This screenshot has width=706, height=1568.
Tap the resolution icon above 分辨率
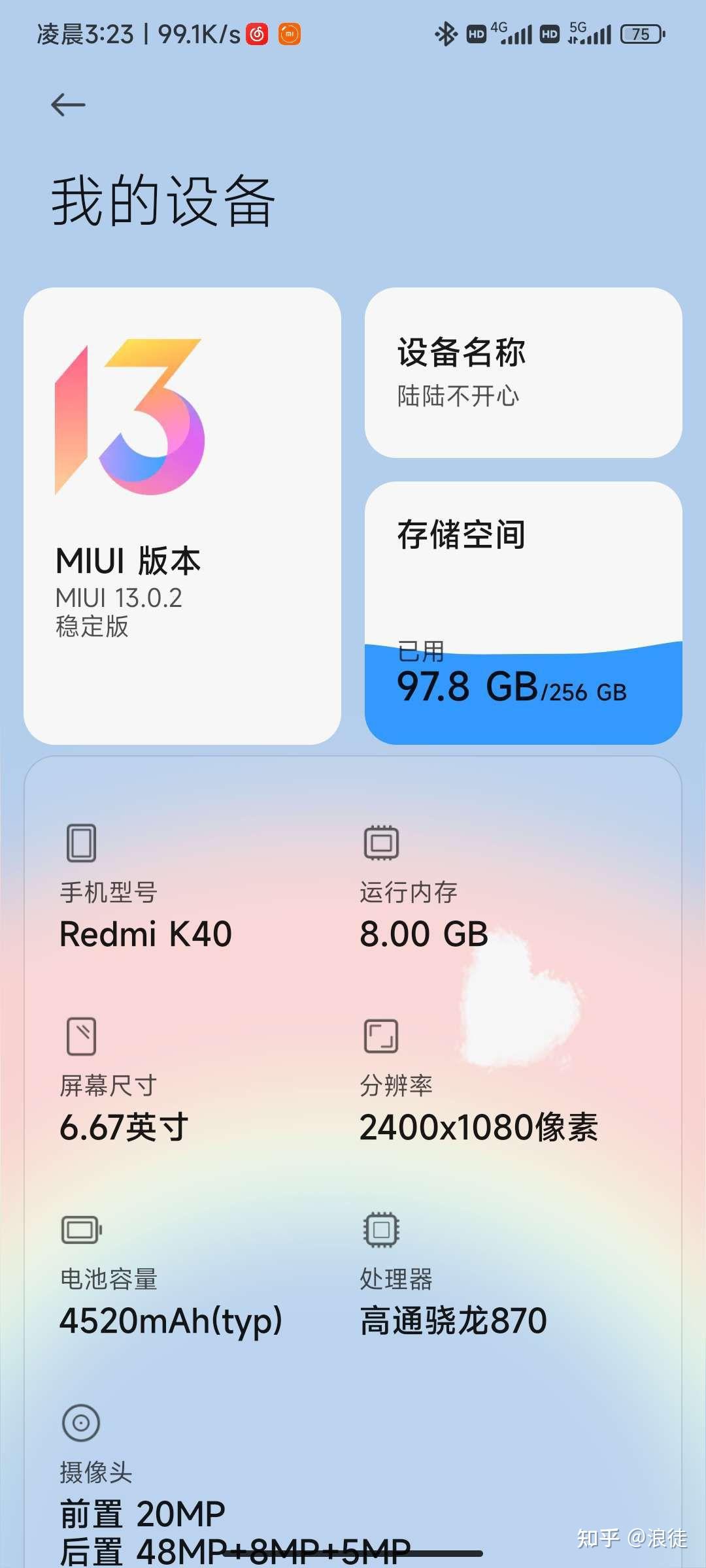(x=381, y=1036)
